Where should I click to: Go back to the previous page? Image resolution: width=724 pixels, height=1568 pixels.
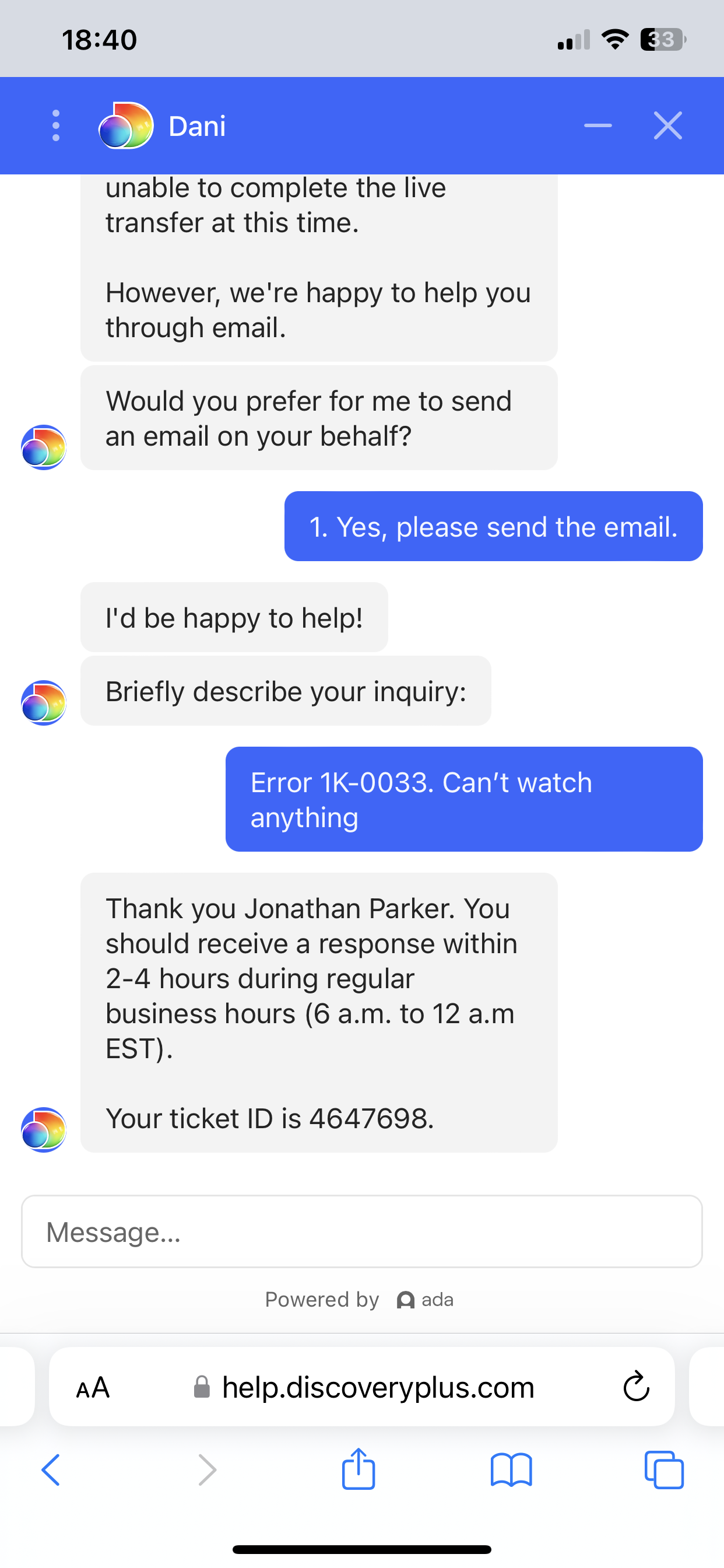[51, 1470]
